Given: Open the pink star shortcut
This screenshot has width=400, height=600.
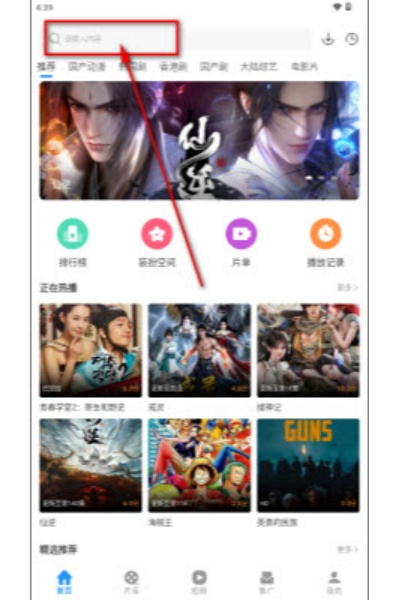Looking at the screenshot, I should (157, 242).
